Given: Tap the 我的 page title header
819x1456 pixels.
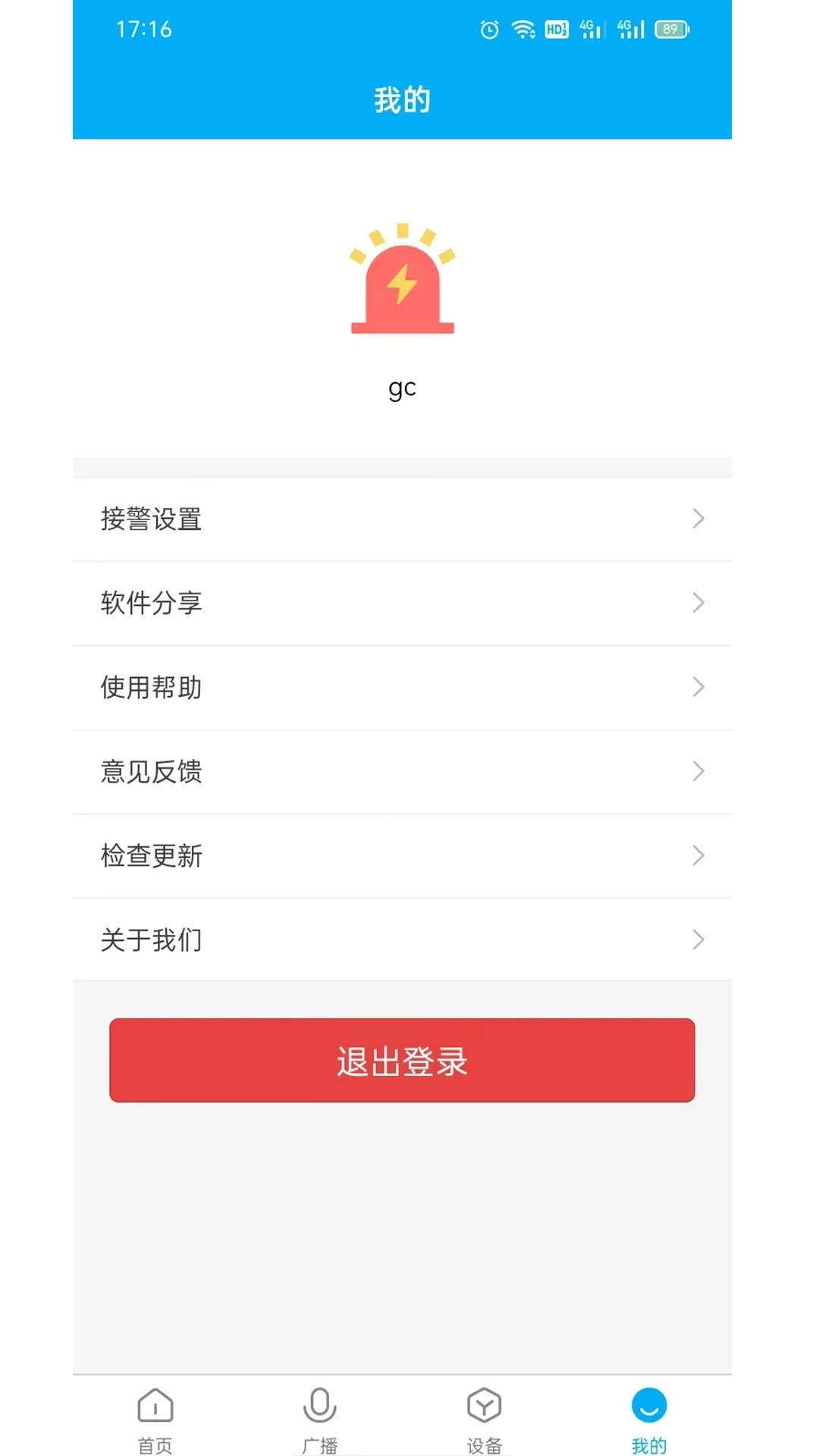Looking at the screenshot, I should click(401, 99).
